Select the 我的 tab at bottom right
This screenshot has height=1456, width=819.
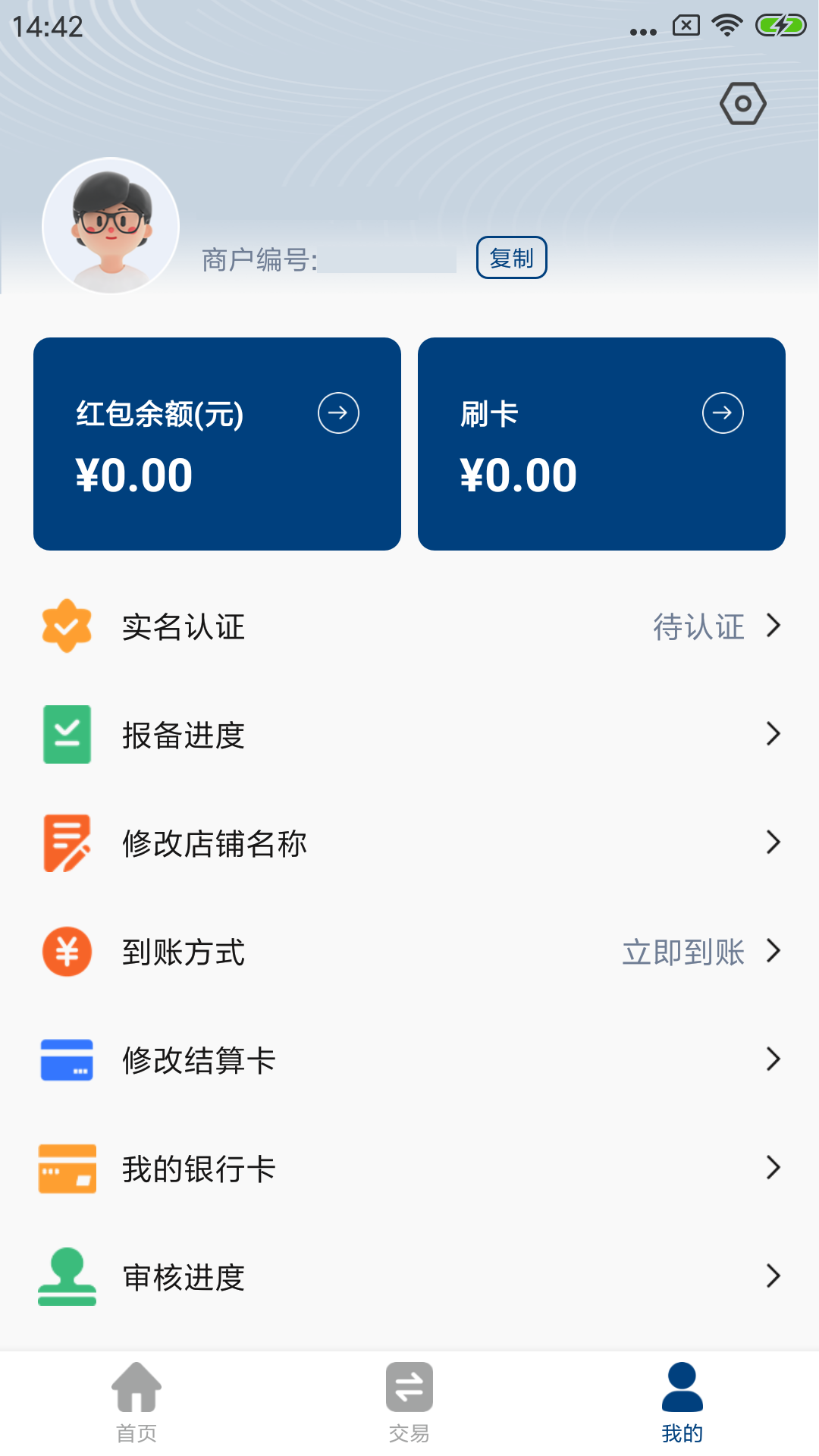click(682, 1403)
